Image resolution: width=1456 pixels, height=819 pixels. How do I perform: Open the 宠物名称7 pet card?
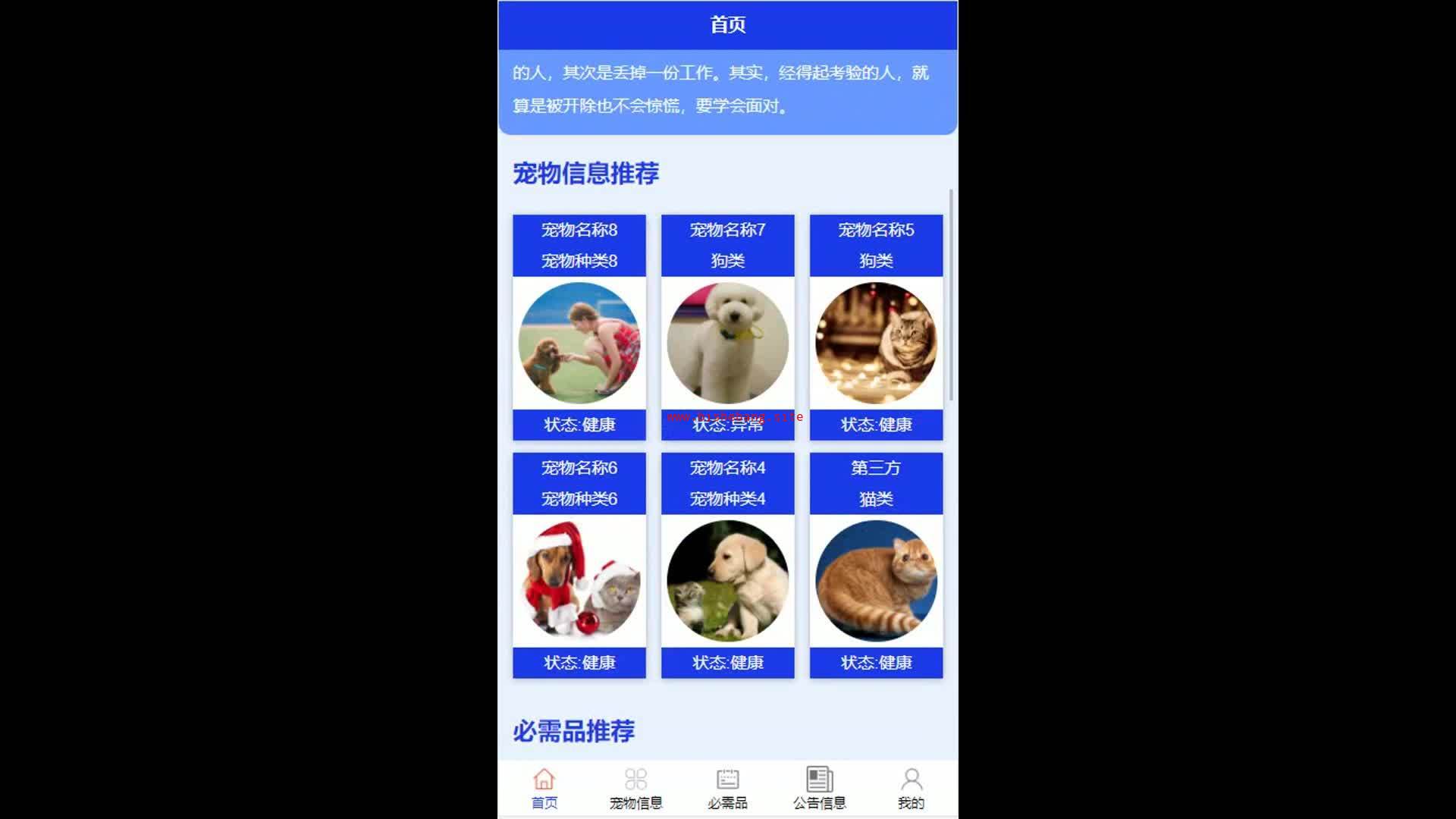[x=727, y=341]
